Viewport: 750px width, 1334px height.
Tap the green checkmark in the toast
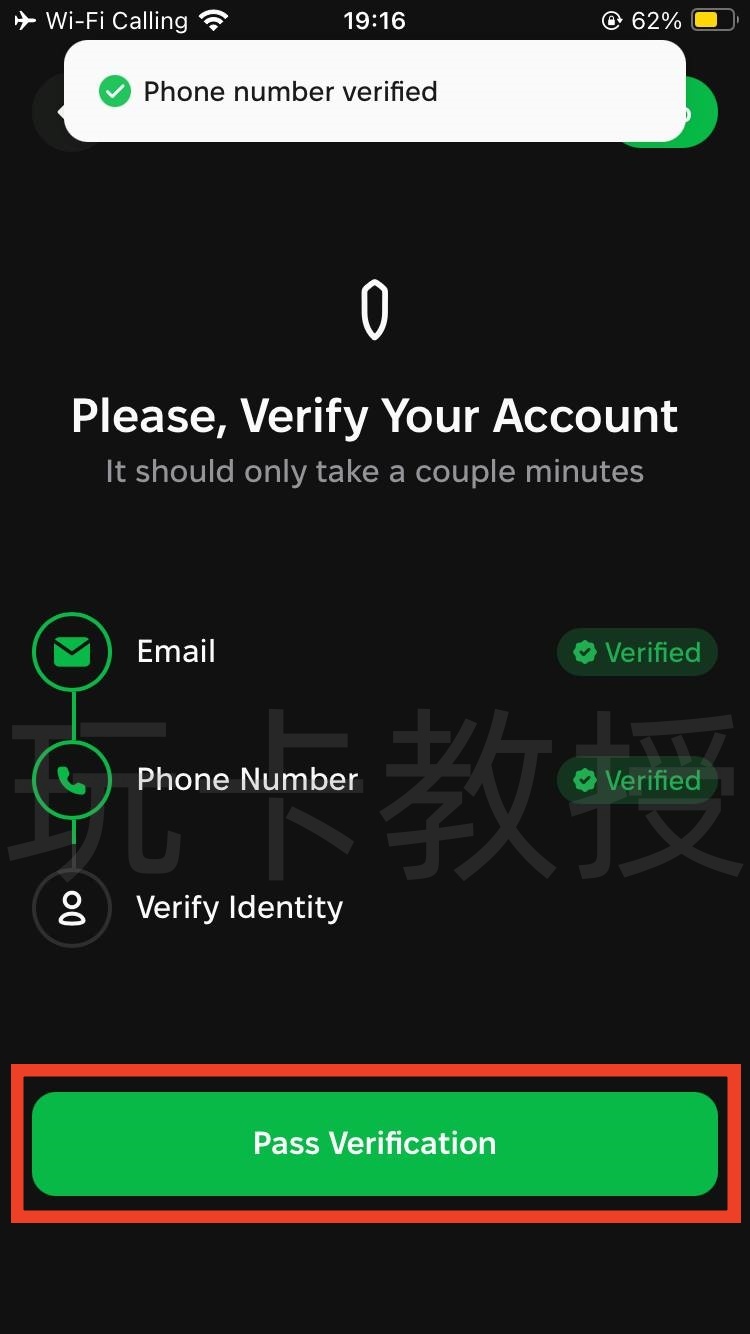pyautogui.click(x=115, y=91)
